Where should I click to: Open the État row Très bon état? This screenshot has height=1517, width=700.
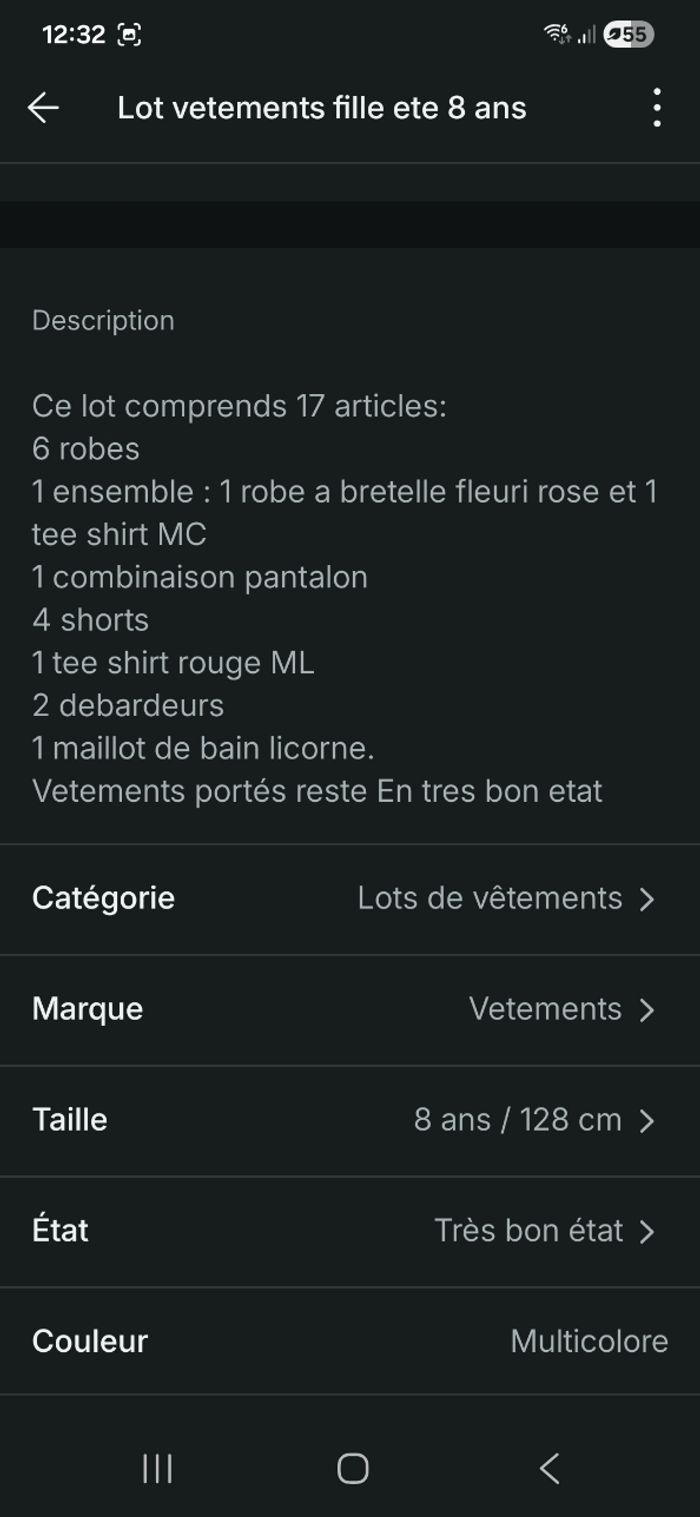(350, 1230)
